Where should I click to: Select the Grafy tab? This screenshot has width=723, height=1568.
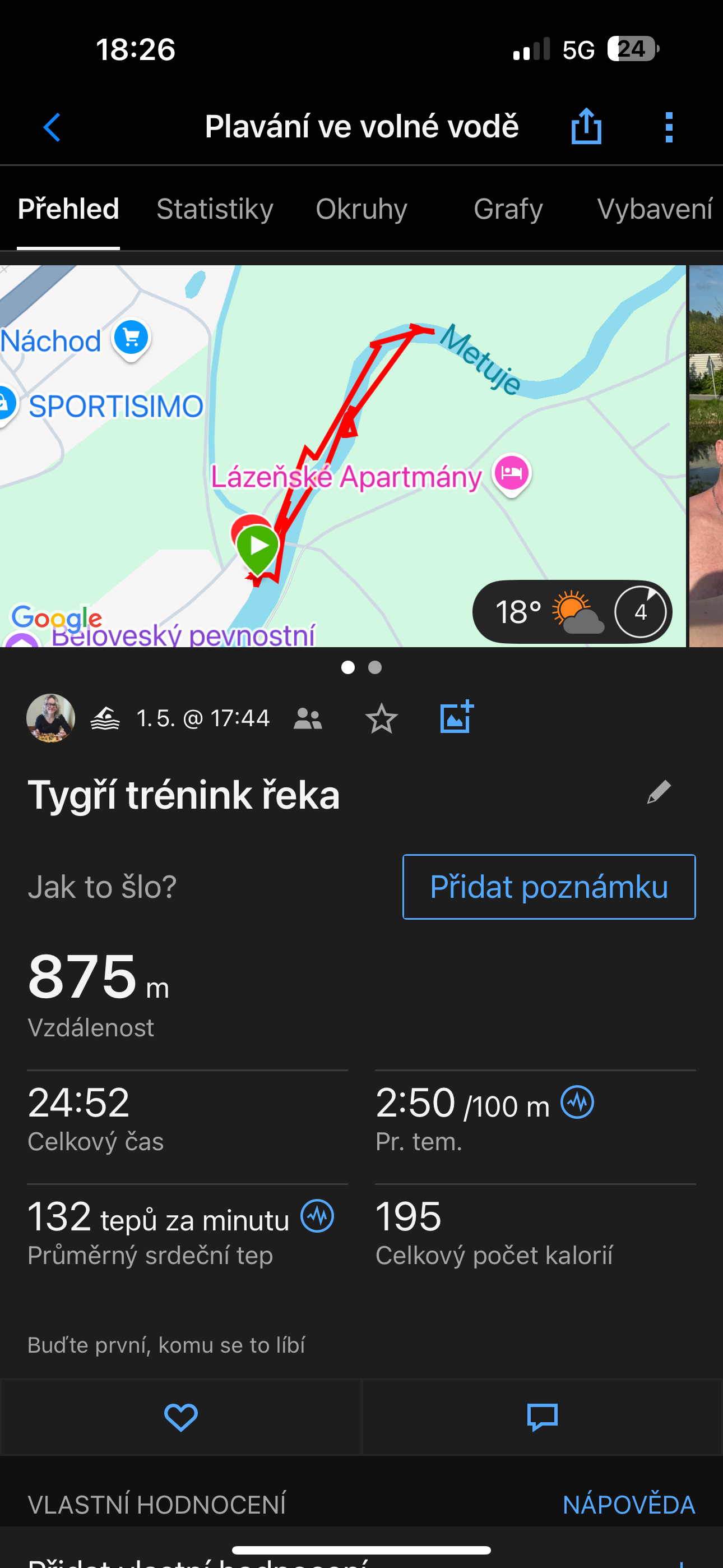click(508, 209)
